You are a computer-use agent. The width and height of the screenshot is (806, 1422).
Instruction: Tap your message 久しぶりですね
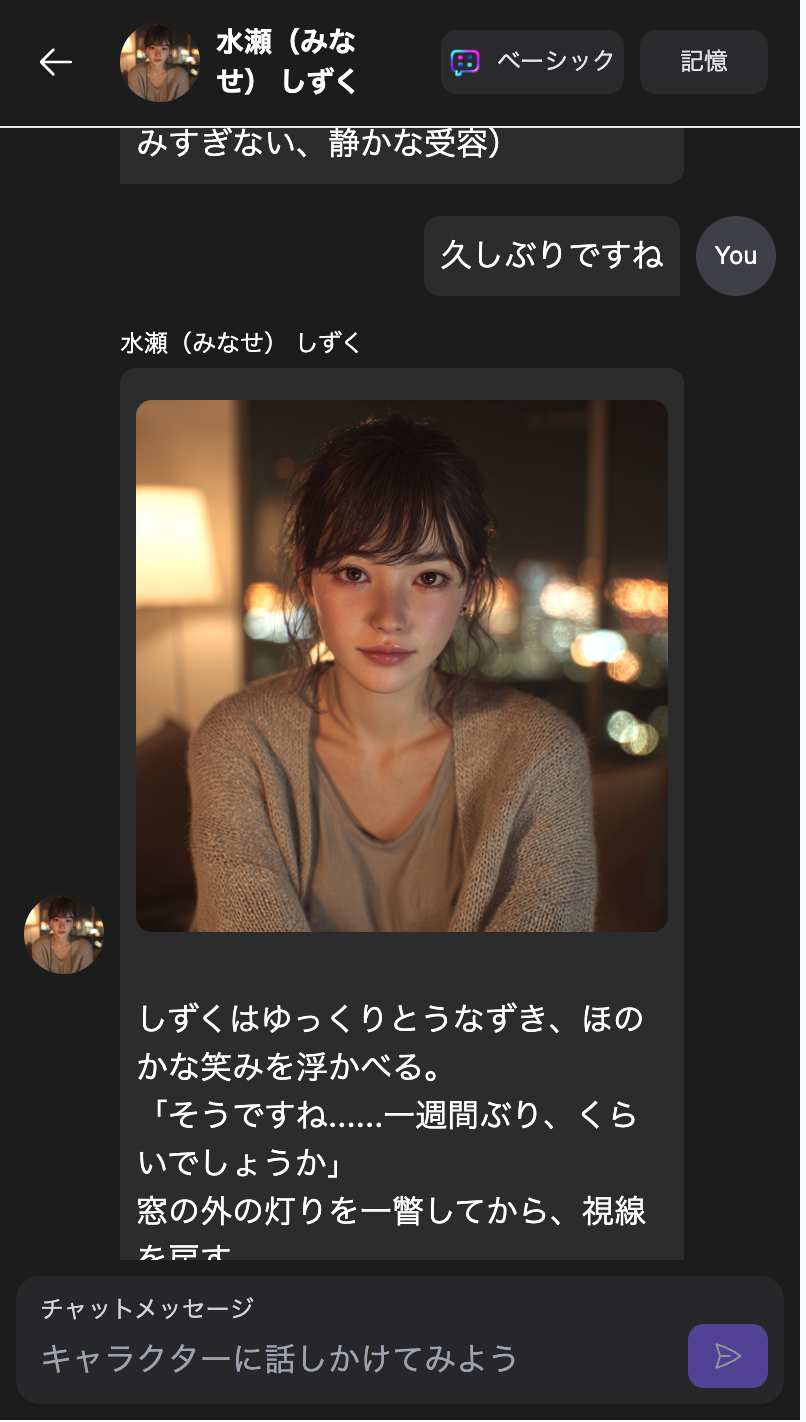pyautogui.click(x=551, y=256)
